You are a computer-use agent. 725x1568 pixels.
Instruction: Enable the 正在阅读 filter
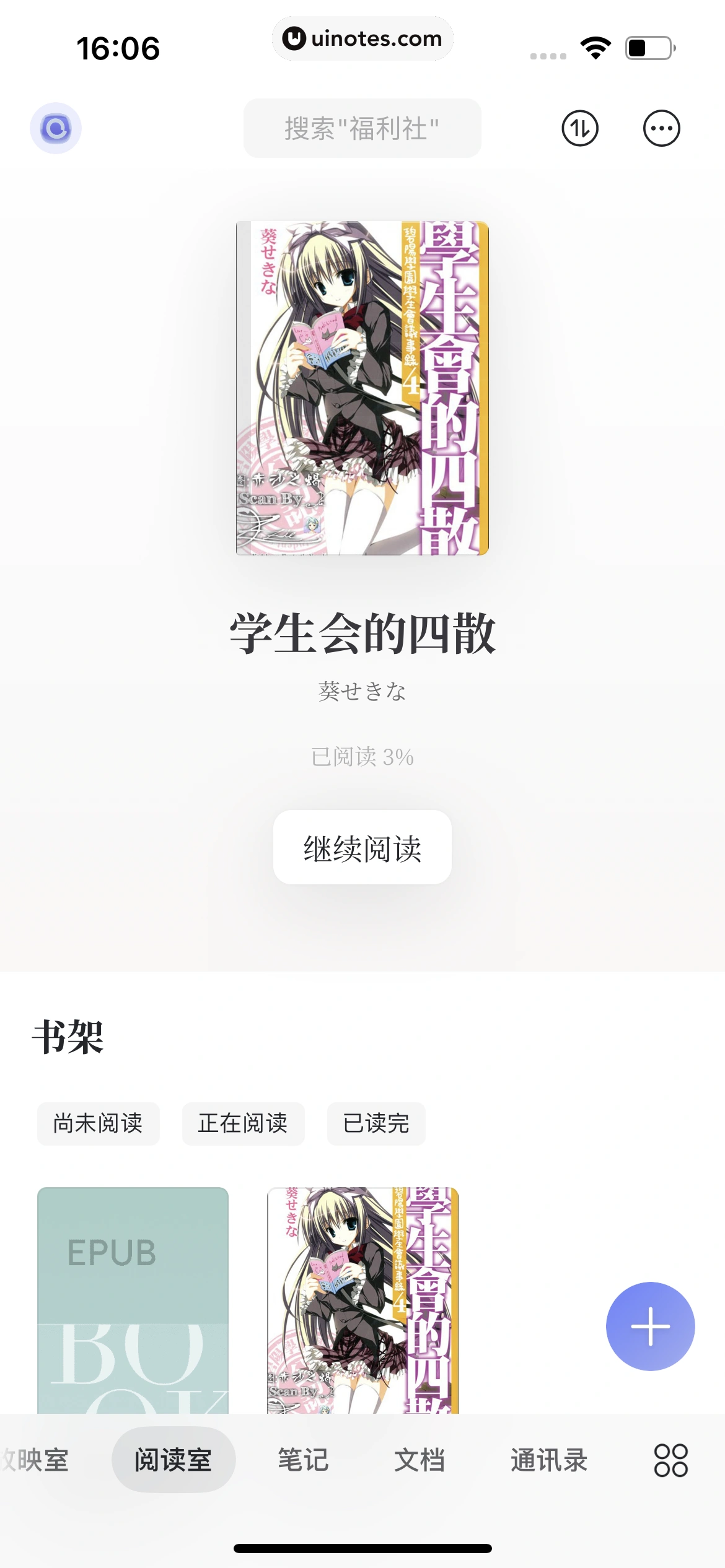click(243, 1124)
